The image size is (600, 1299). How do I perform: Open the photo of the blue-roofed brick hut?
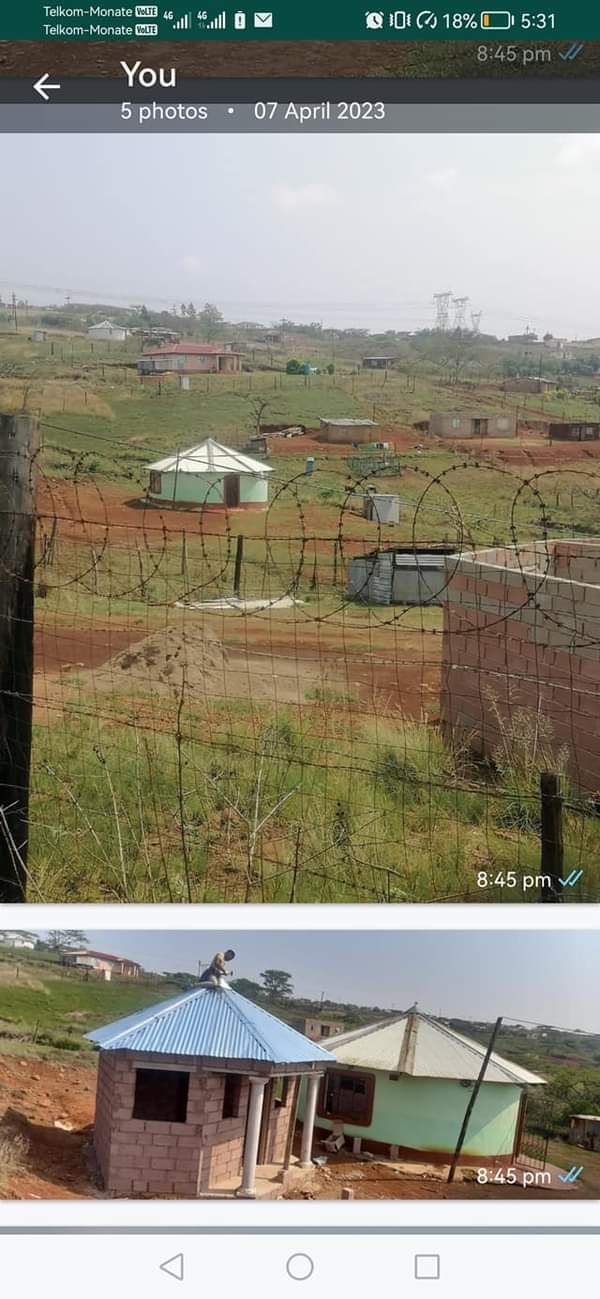300,1064
